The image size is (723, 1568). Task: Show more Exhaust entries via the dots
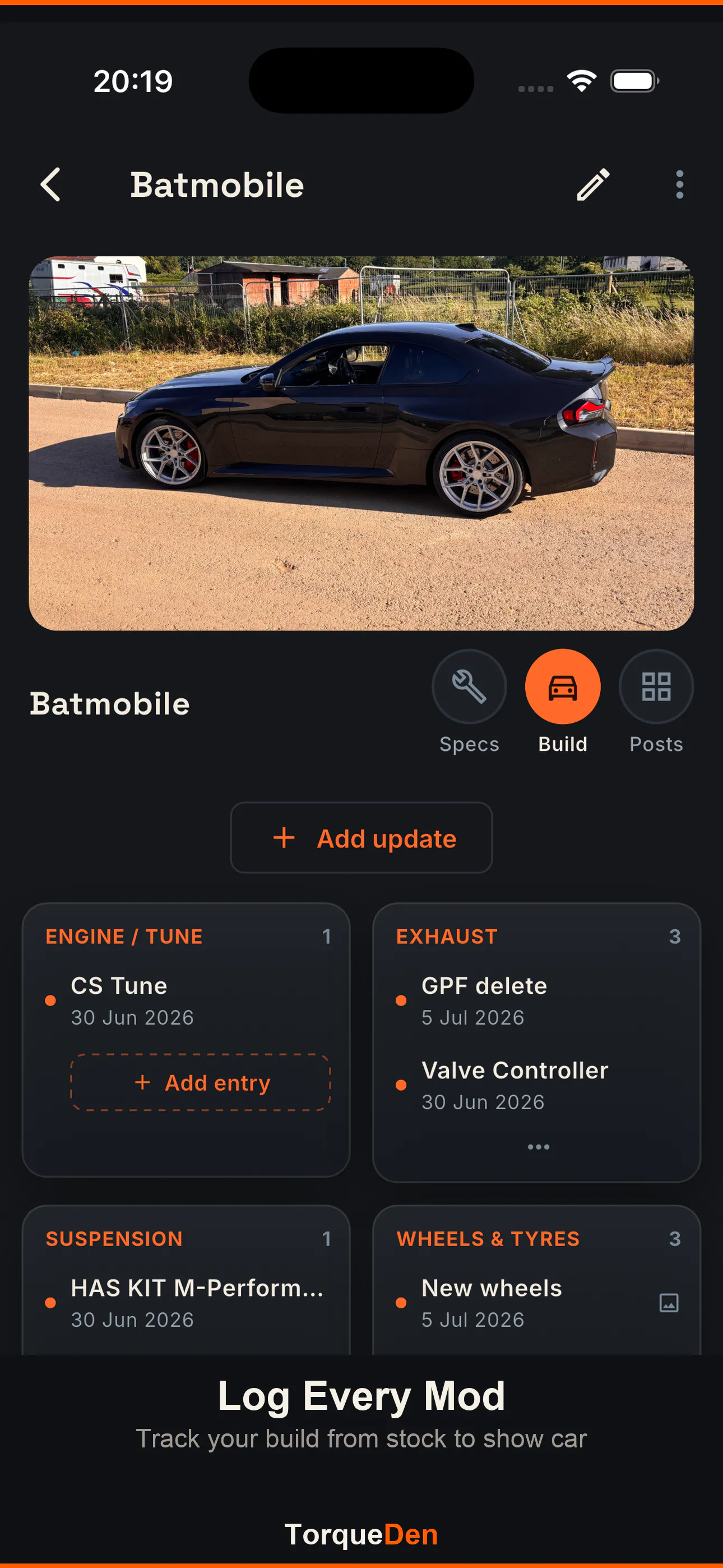point(538,1147)
